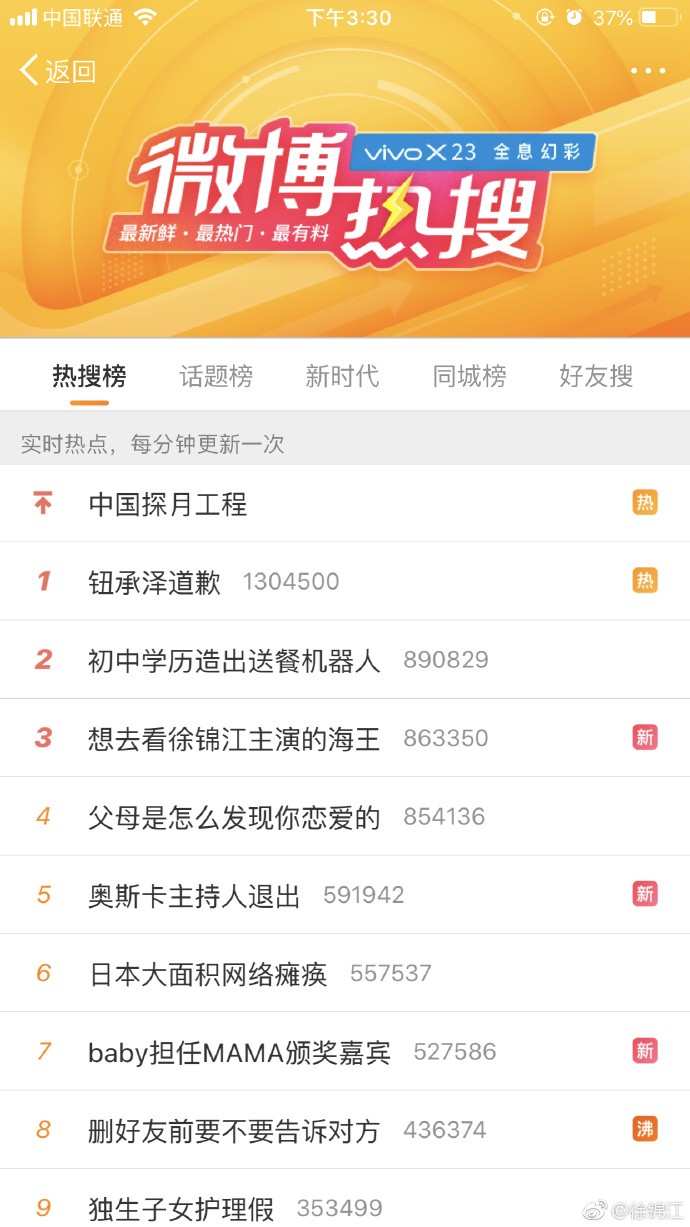Switch to the 同城榜 tab
This screenshot has width=690, height=1227.
tap(469, 376)
